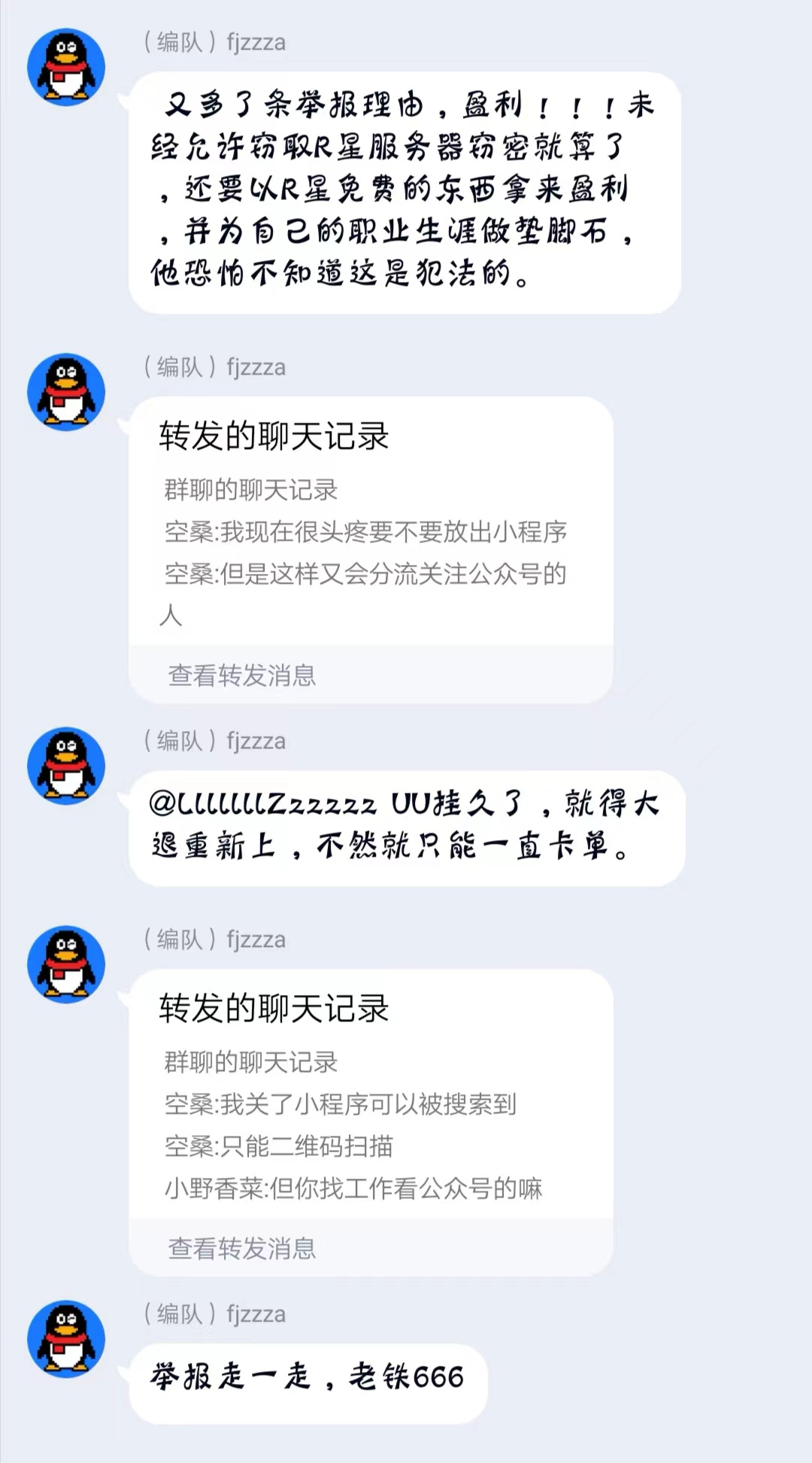Tap fjzzza's avatar beside 举报走一走 message
The image size is (812, 1463).
click(x=66, y=1339)
